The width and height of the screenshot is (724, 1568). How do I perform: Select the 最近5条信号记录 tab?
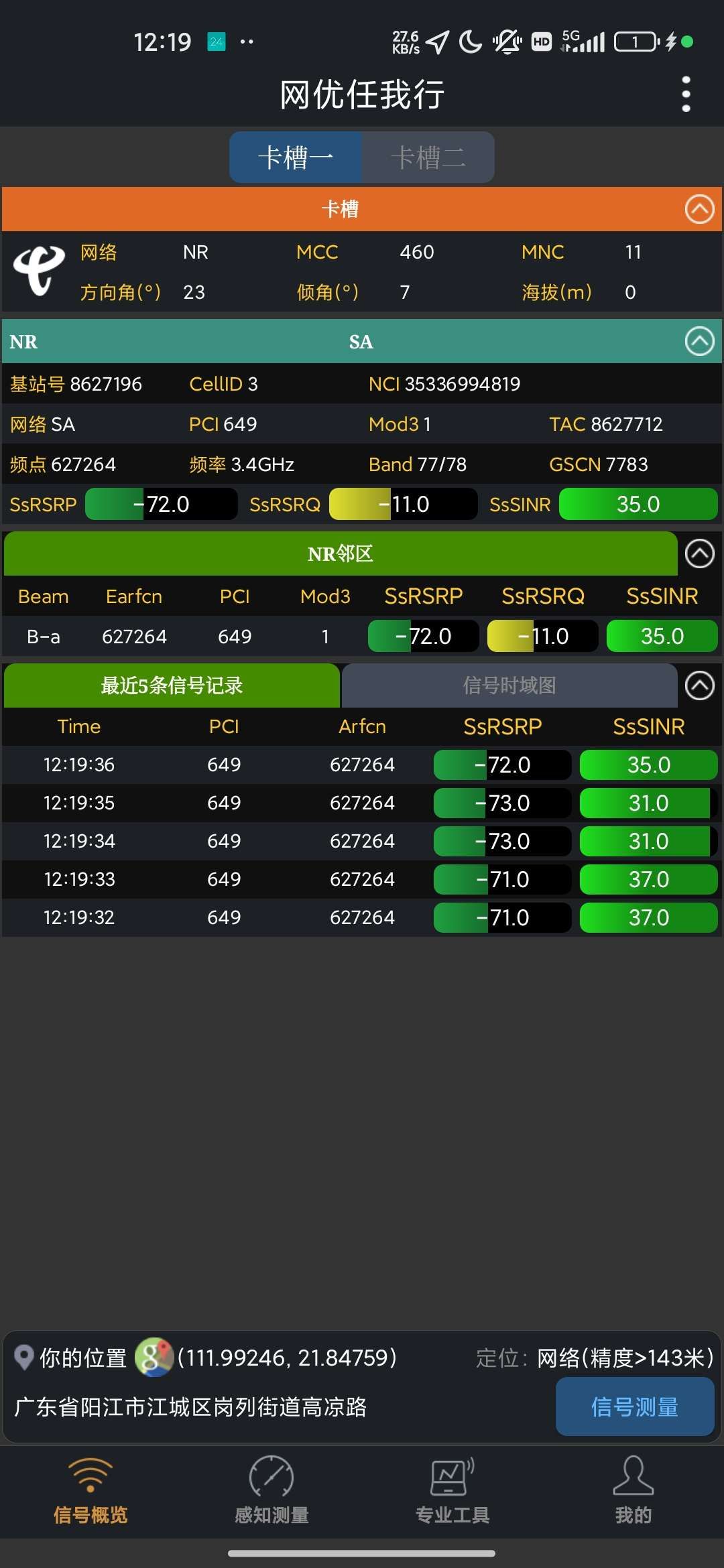(x=172, y=685)
